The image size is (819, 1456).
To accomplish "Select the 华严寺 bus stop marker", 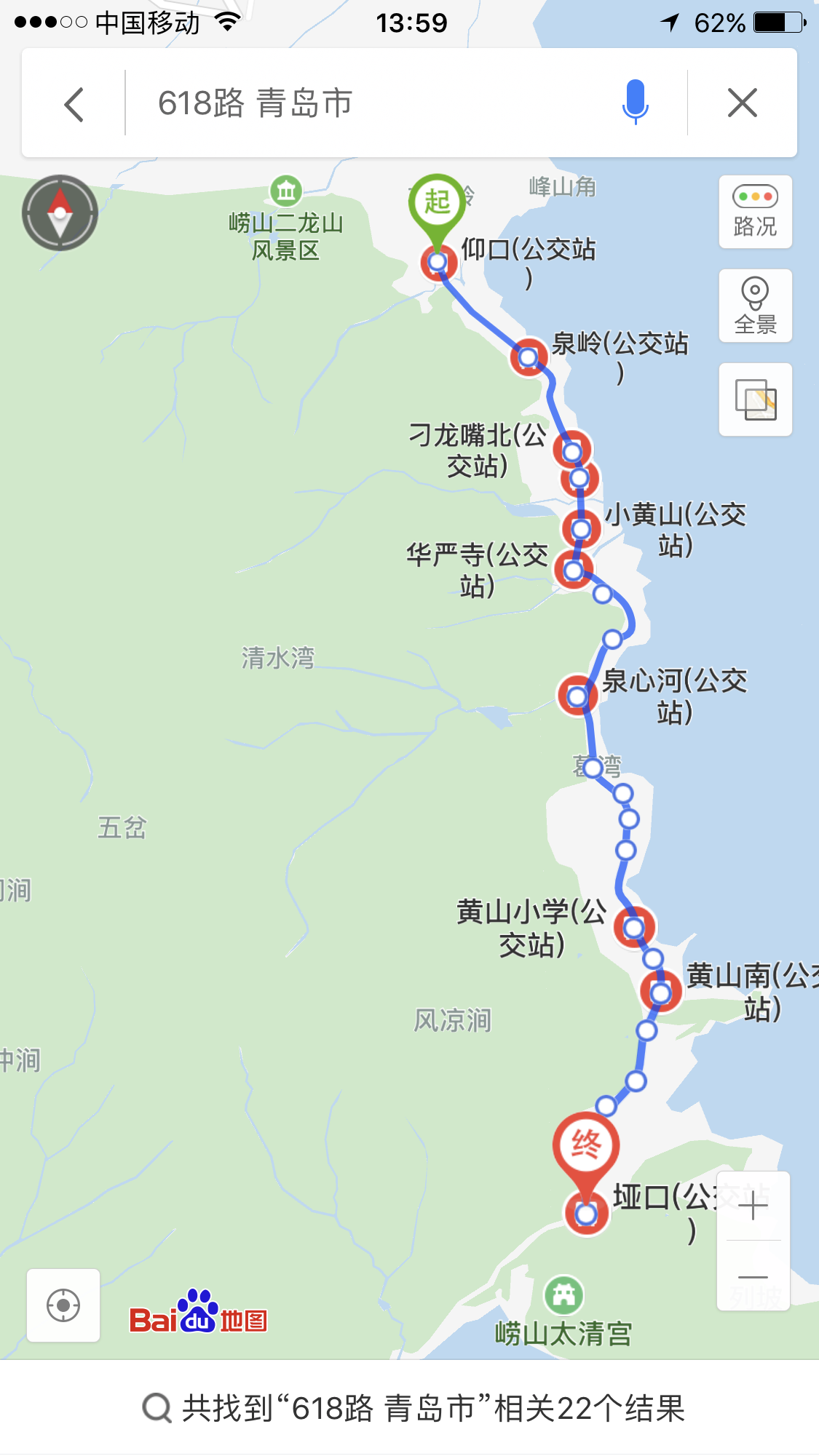I will tap(574, 570).
